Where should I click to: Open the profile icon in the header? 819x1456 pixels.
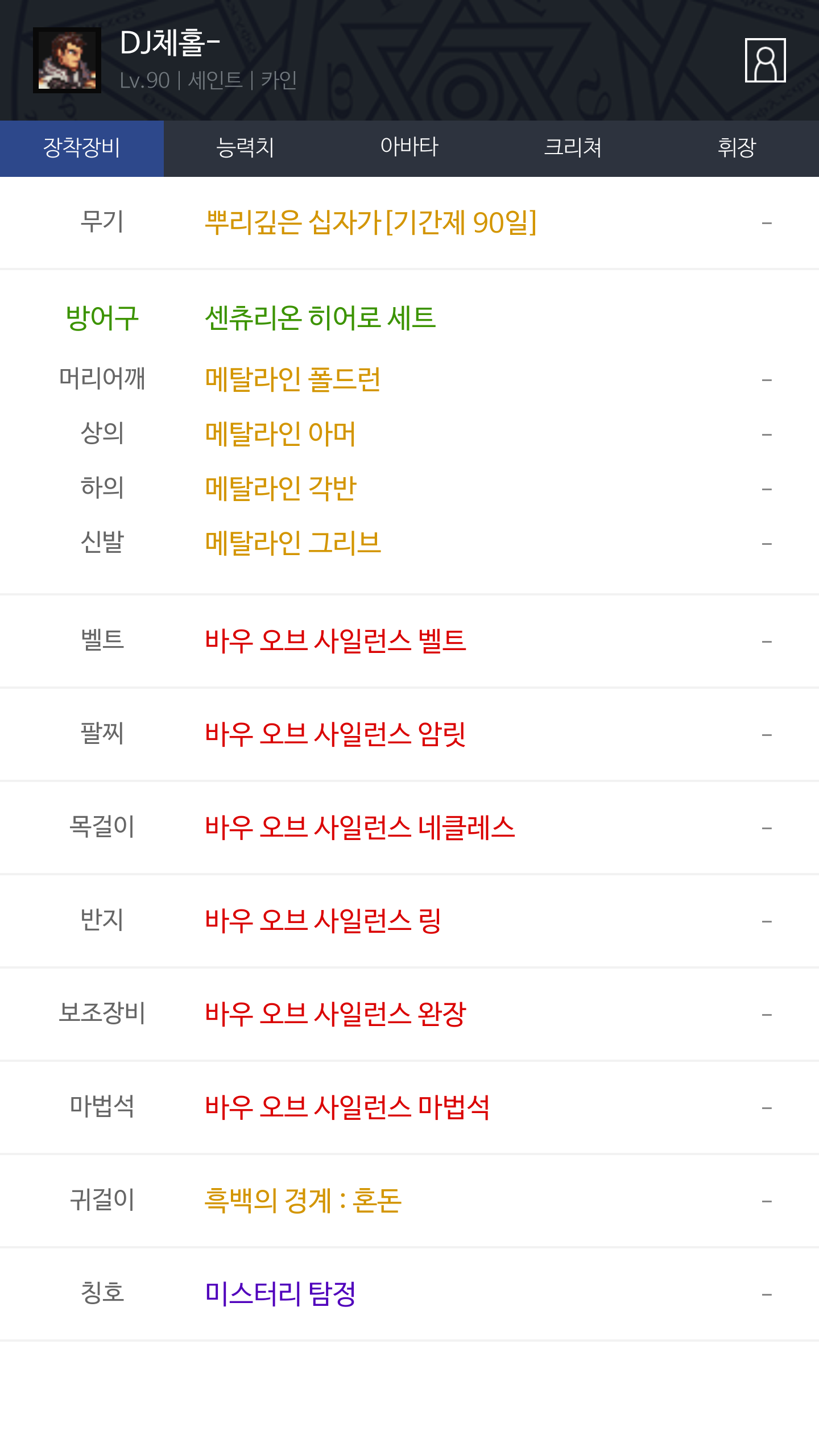coord(765,60)
